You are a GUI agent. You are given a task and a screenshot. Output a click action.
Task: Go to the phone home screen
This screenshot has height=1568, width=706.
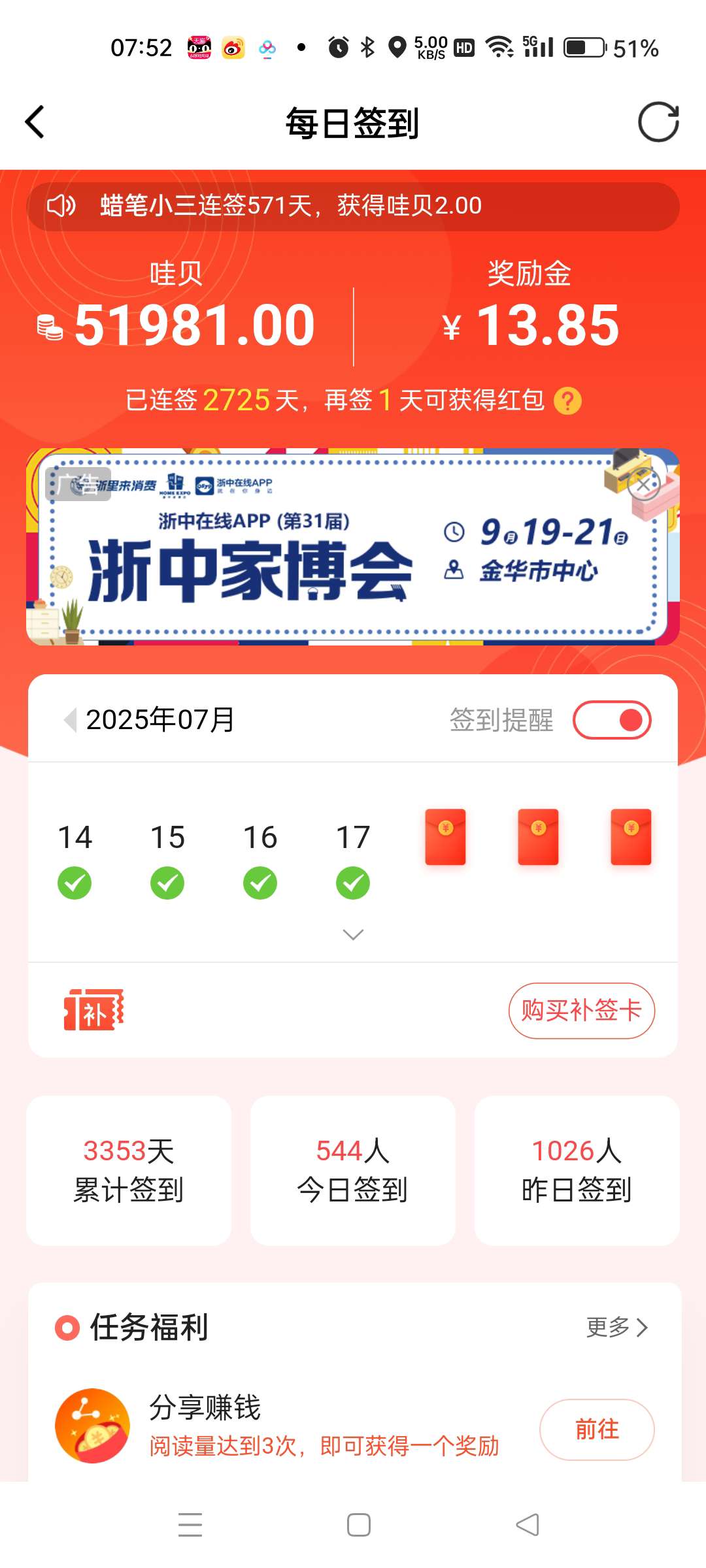tap(359, 1525)
